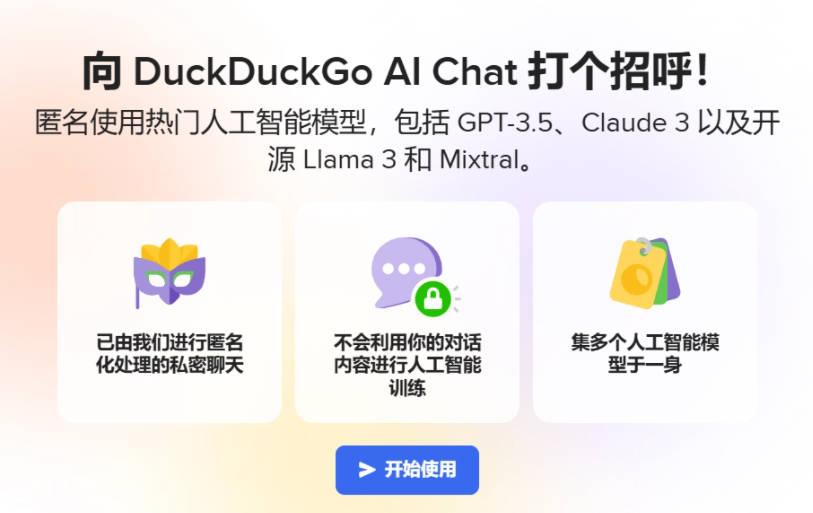Tap the 开始使用 button

[407, 470]
